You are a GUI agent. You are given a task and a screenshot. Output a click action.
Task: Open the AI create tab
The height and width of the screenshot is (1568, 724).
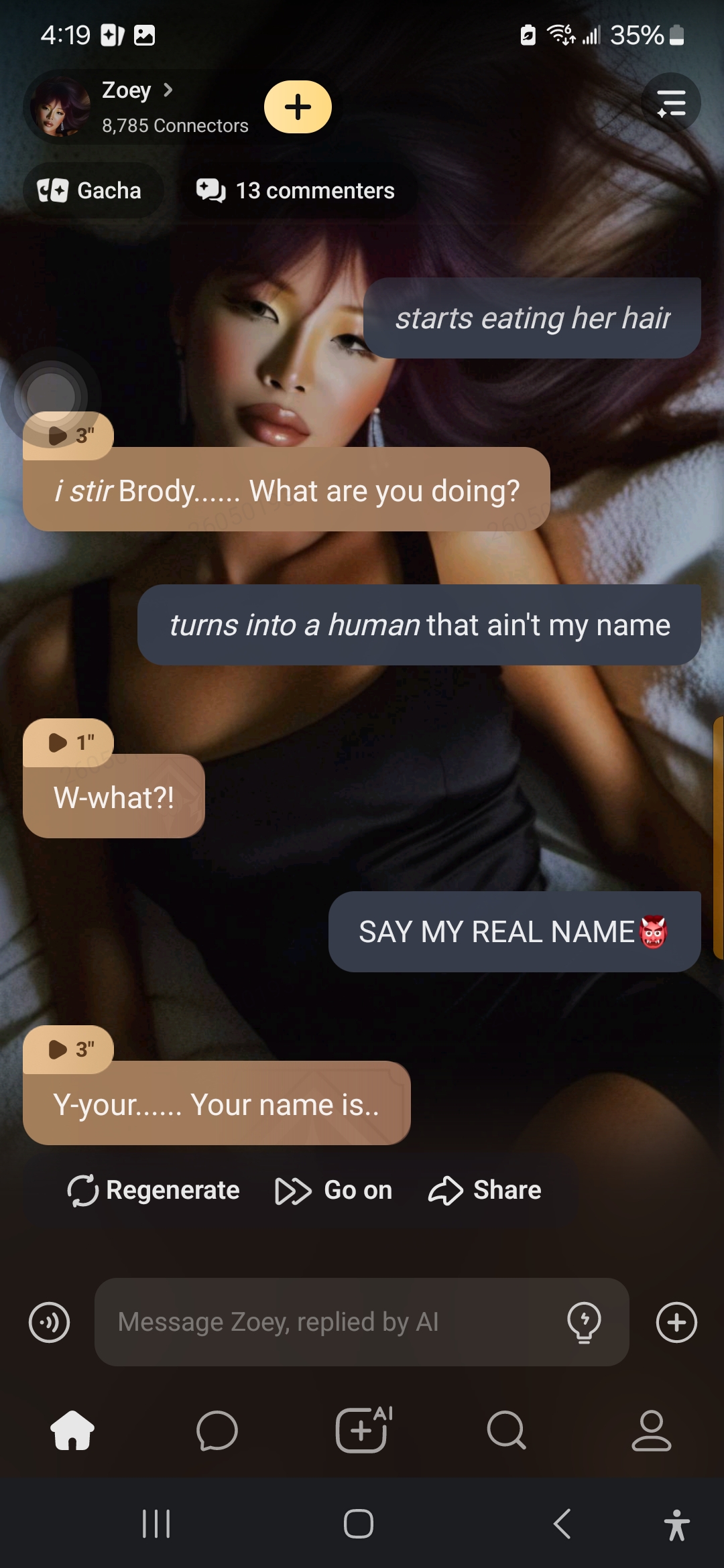click(362, 1431)
